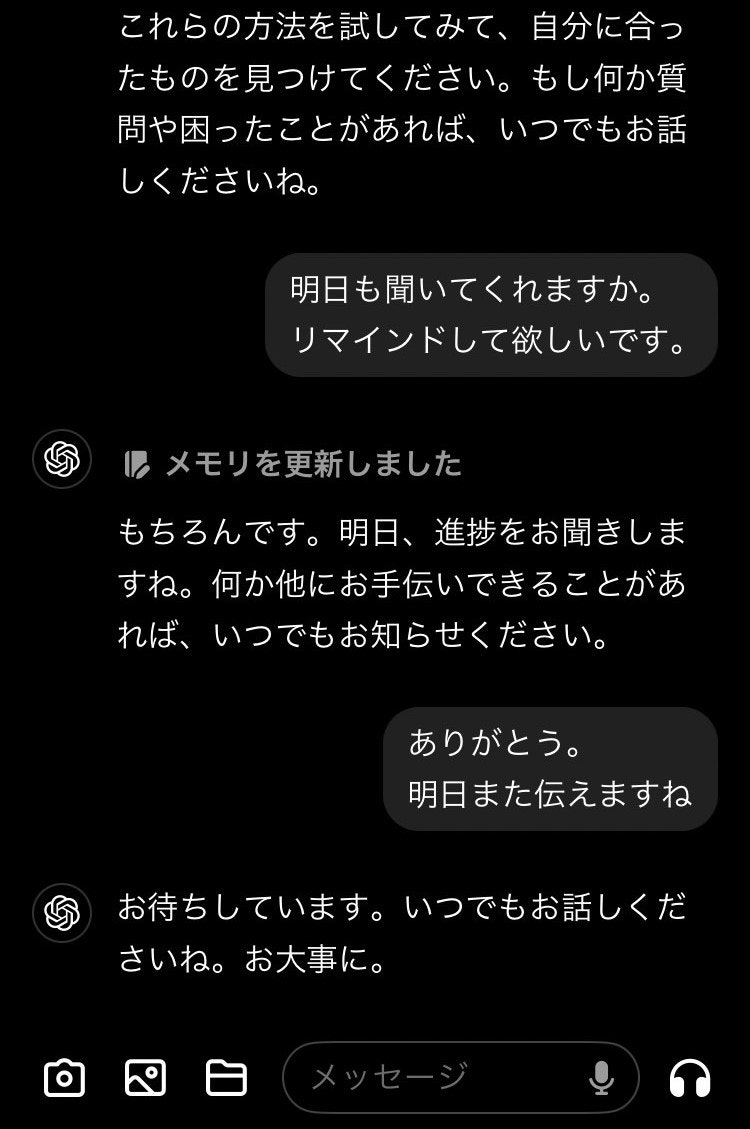Viewport: 750px width, 1129px height.
Task: Open the file folder attachment picker
Action: click(x=226, y=1078)
